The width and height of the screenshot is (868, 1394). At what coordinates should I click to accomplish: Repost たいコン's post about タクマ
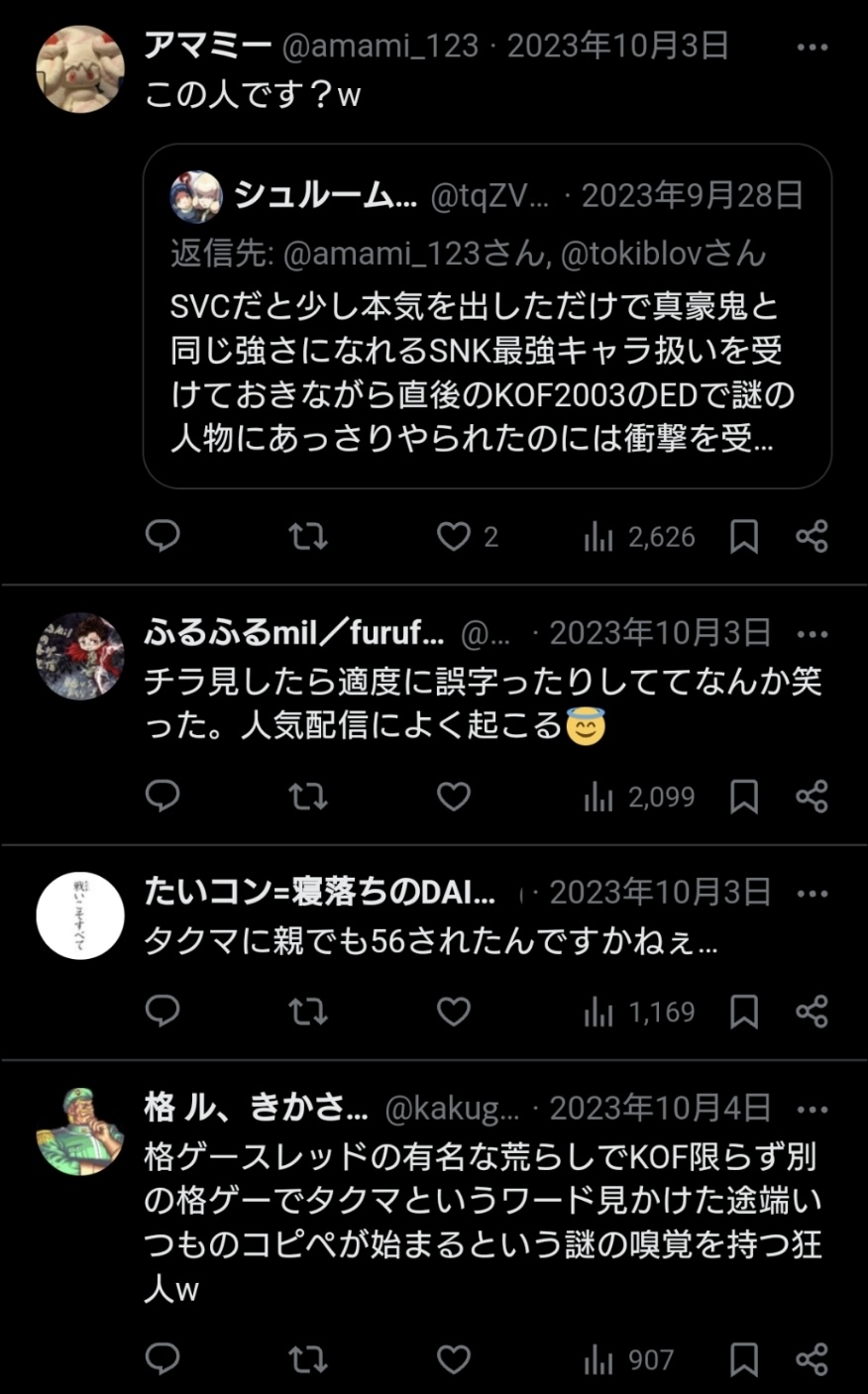[307, 1012]
